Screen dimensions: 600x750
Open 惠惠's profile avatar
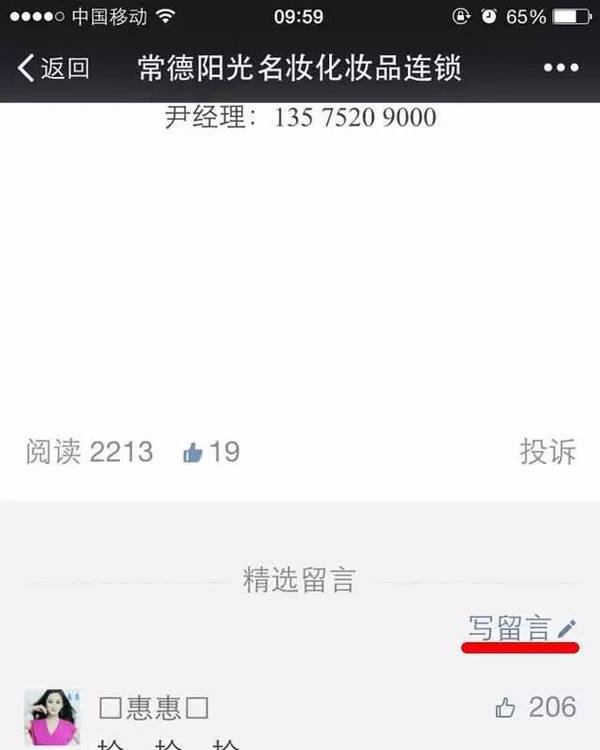coord(52,718)
